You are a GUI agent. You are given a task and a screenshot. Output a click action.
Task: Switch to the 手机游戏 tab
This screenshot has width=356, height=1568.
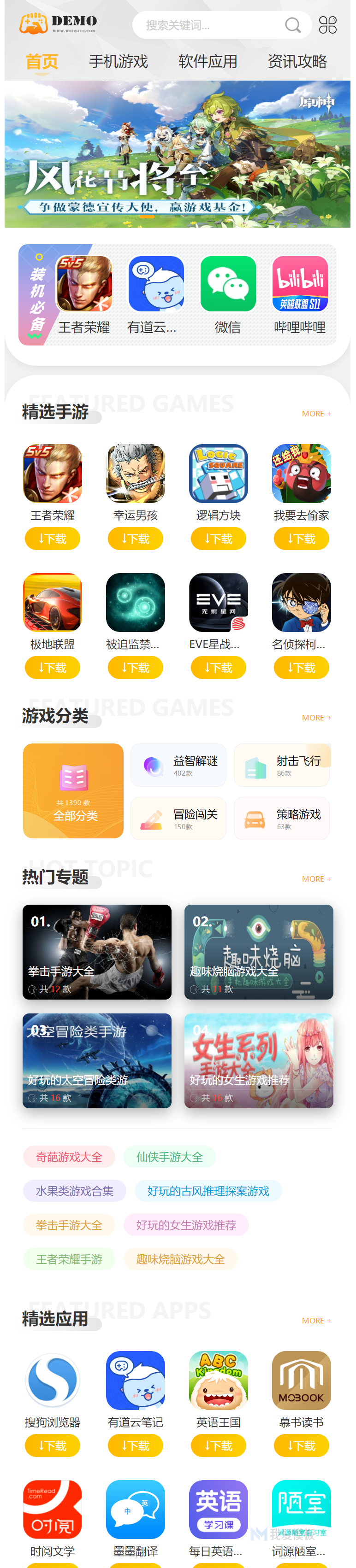pos(118,61)
